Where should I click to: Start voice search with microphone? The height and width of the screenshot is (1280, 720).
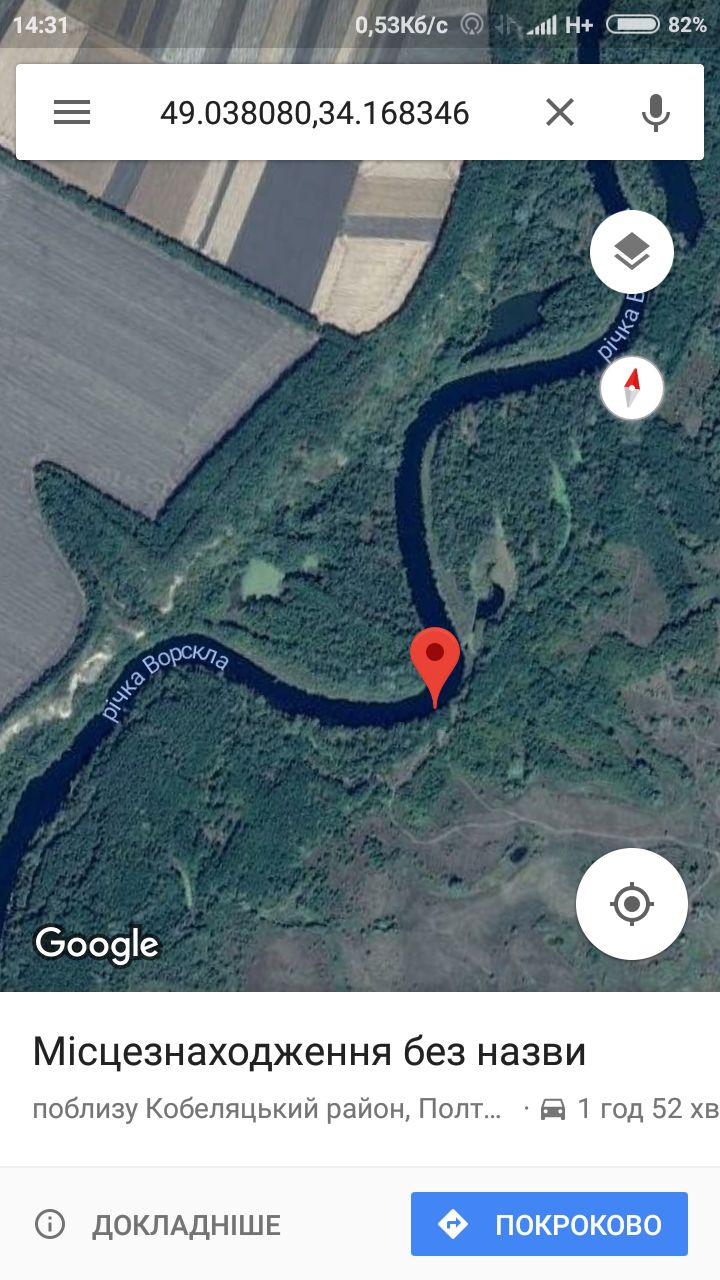(655, 112)
